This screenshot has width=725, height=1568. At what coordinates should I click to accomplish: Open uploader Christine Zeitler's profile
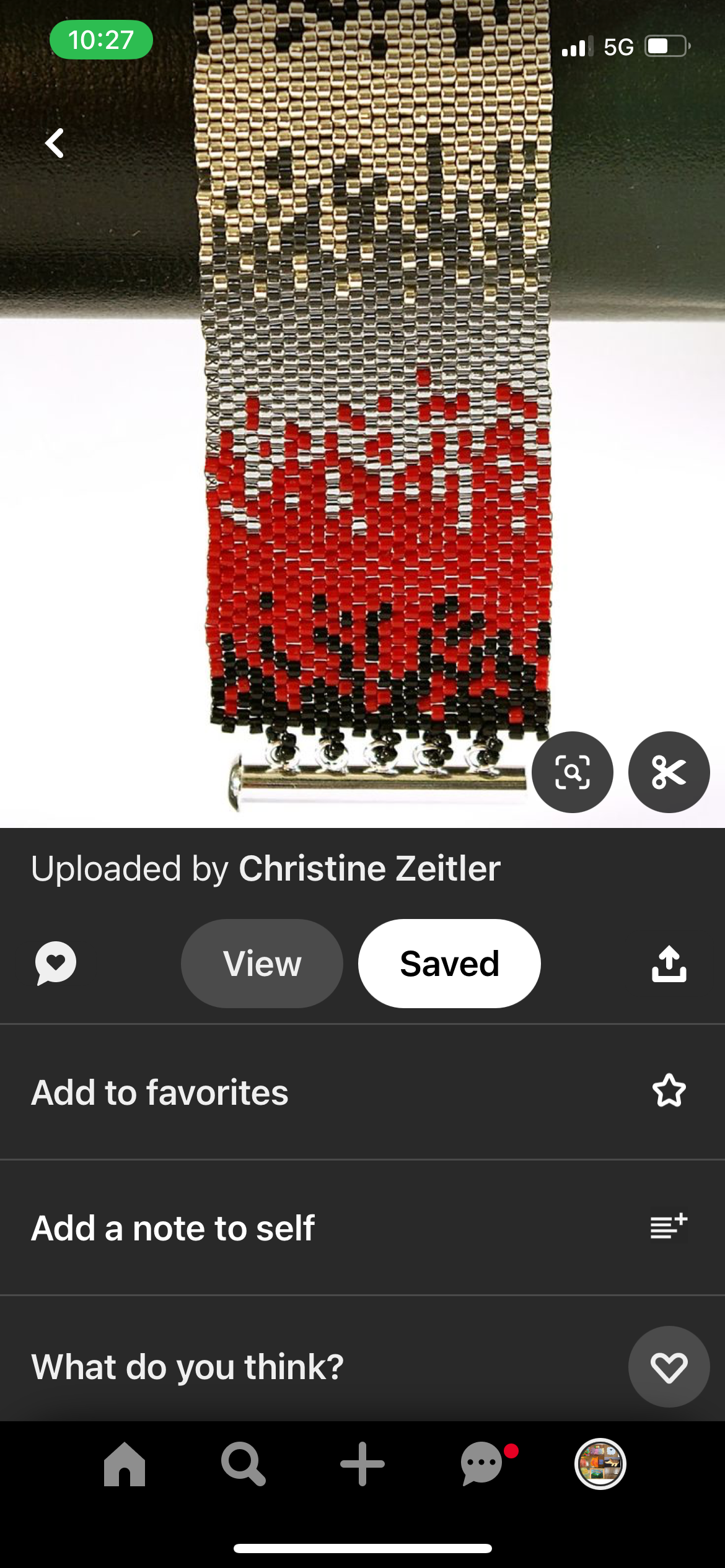[369, 868]
